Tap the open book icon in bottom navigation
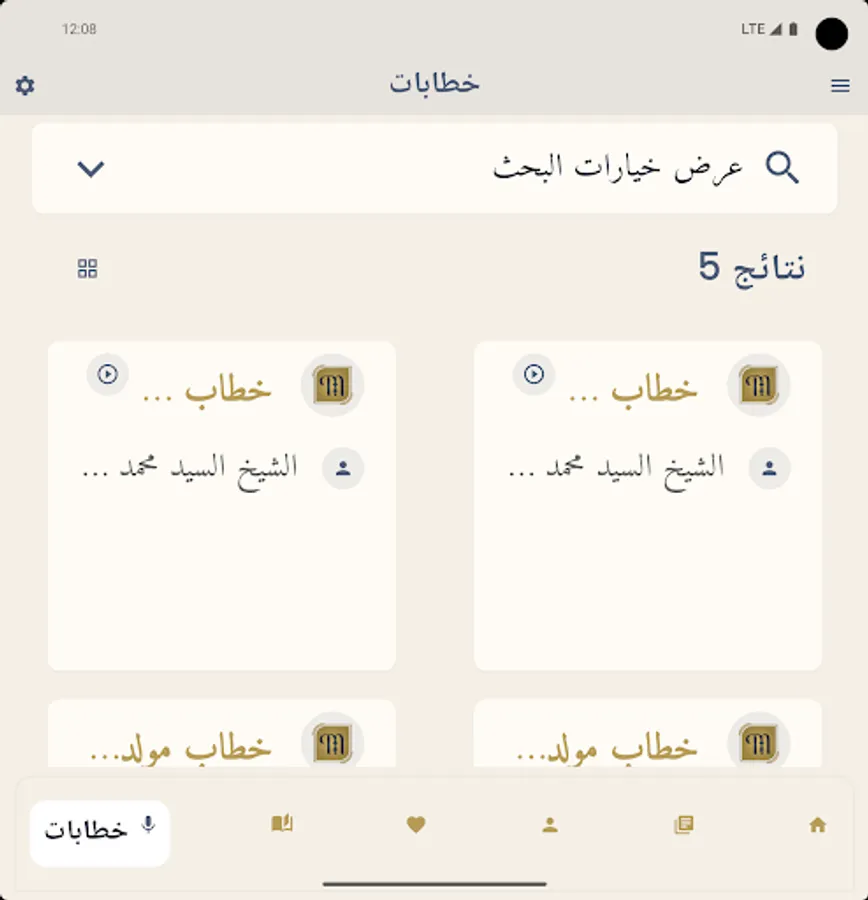The height and width of the screenshot is (900, 868). click(282, 823)
